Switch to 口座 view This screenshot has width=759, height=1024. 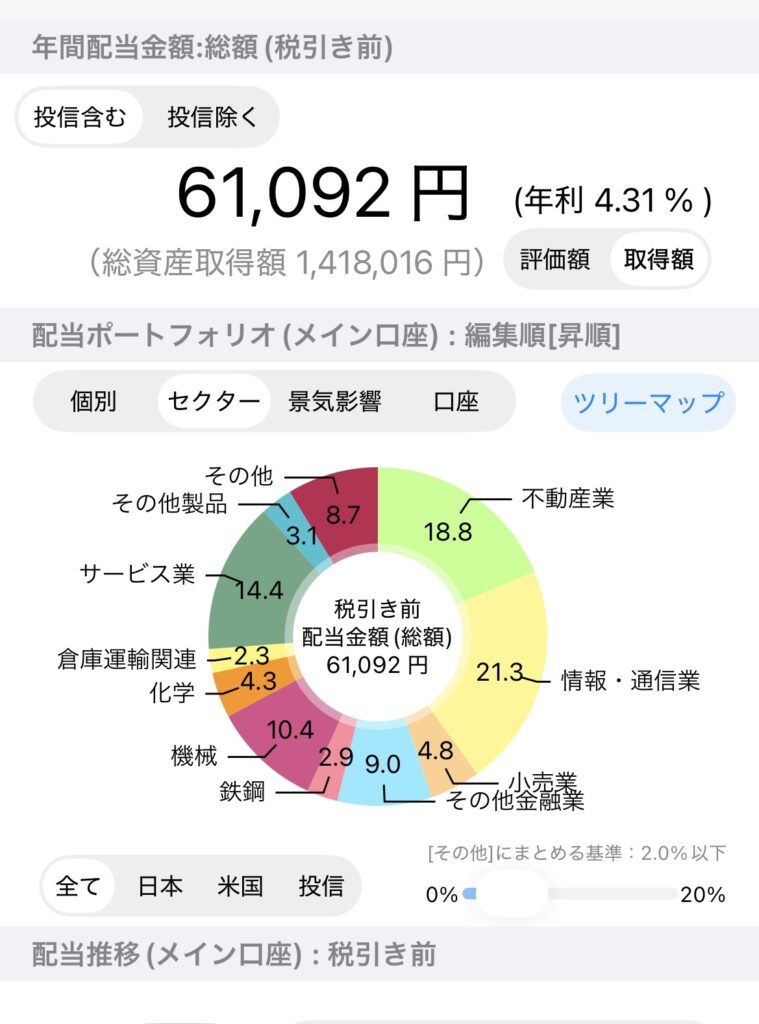point(456,402)
